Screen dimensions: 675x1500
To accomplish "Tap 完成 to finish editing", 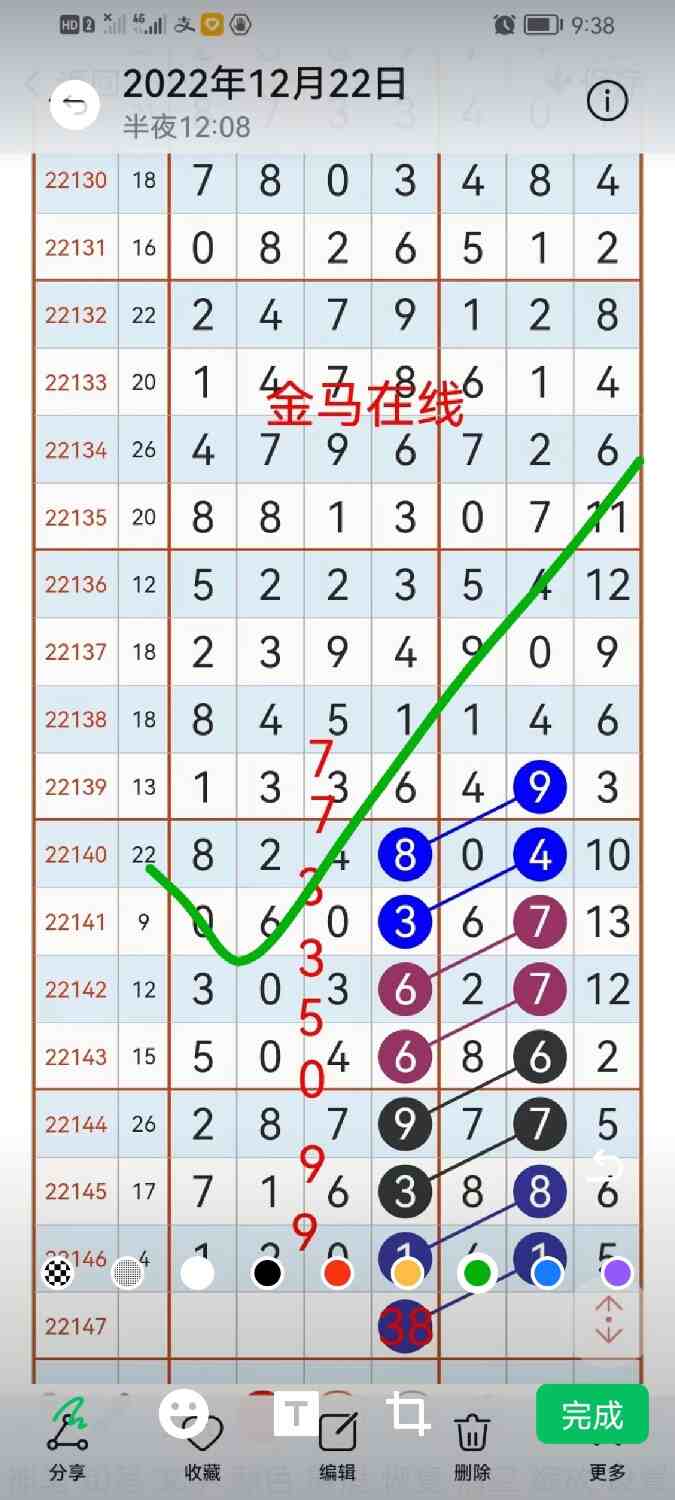I will (592, 1414).
